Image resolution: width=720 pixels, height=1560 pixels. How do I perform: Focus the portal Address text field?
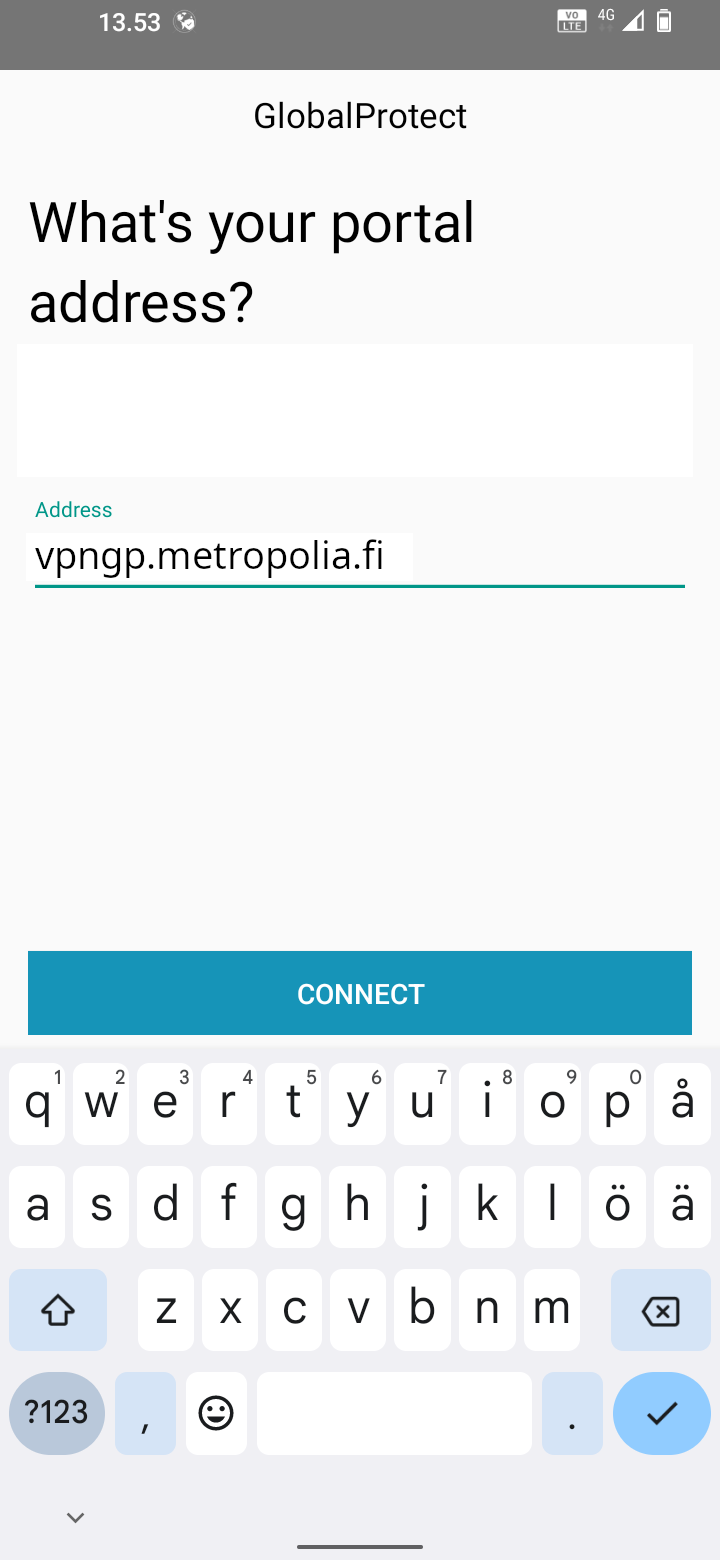[360, 557]
